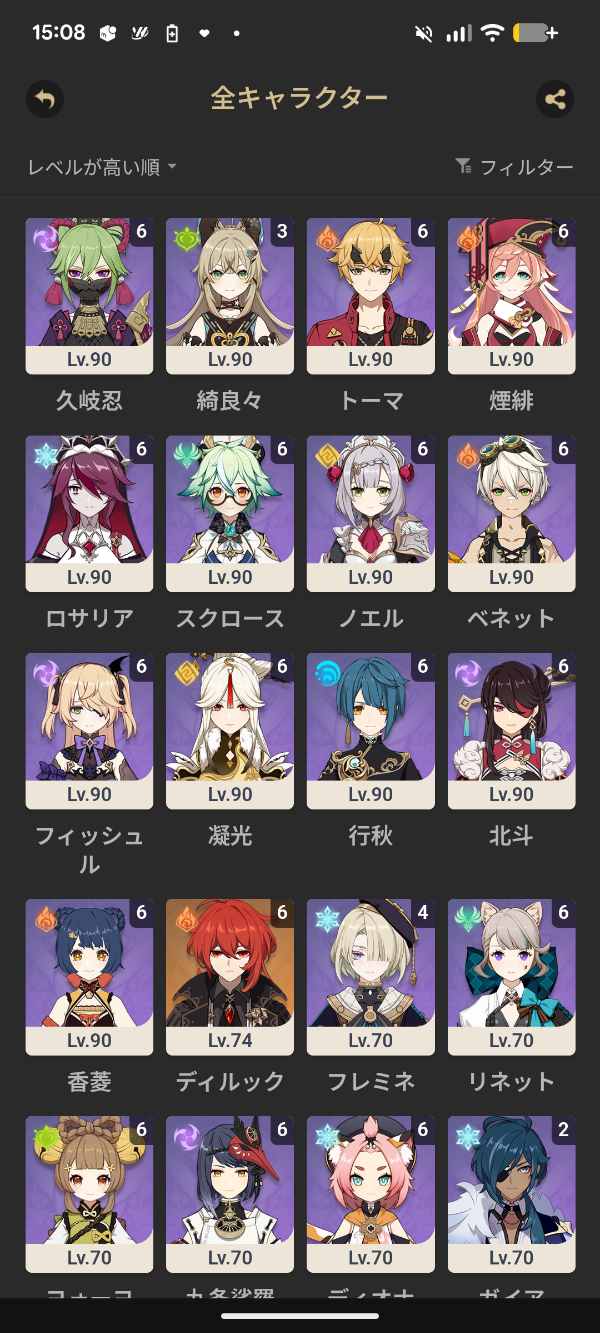Go back using the arrow icon
The width and height of the screenshot is (600, 1333).
[x=44, y=98]
